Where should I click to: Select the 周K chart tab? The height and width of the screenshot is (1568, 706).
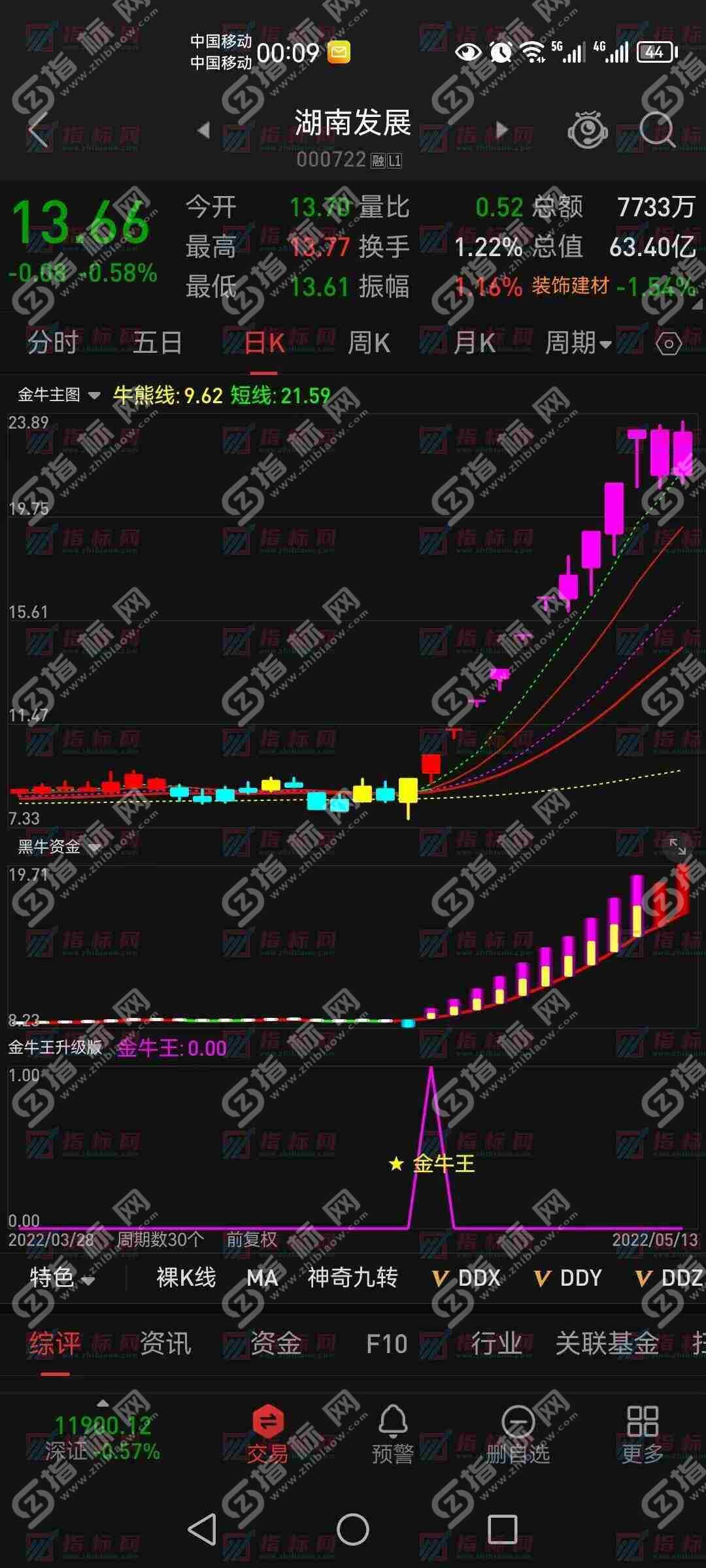click(x=369, y=342)
